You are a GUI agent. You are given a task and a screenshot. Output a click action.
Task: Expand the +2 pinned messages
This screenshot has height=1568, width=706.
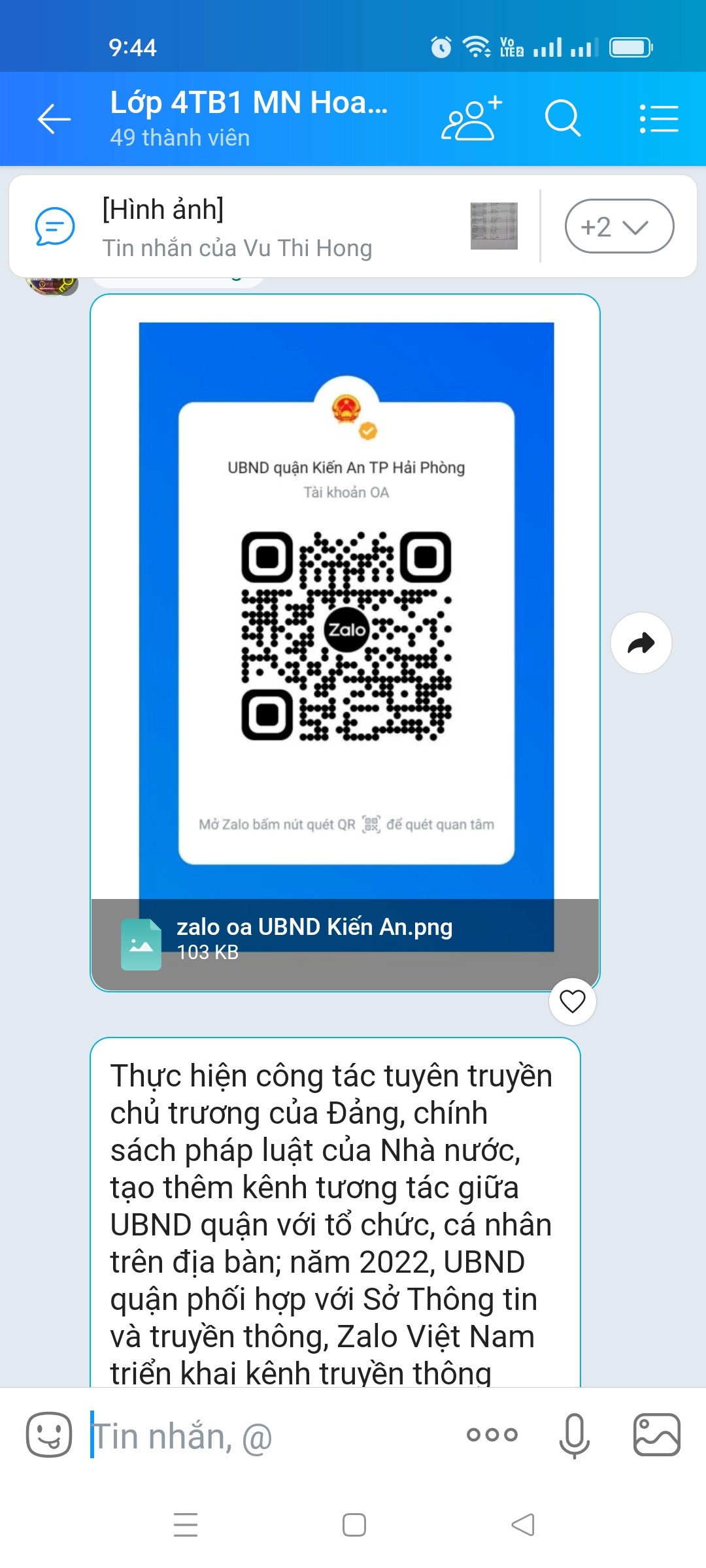[x=618, y=227]
